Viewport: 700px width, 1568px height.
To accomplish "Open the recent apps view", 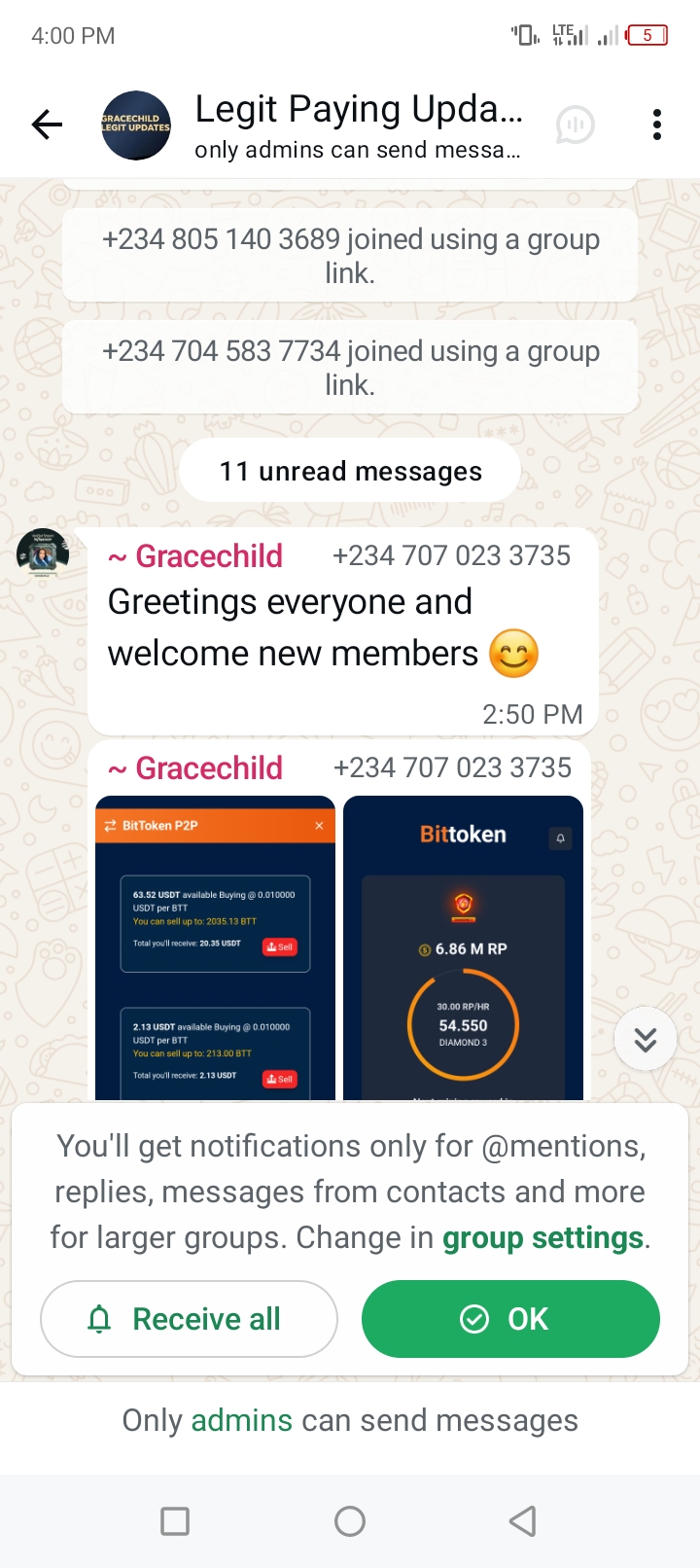I will click(175, 1521).
